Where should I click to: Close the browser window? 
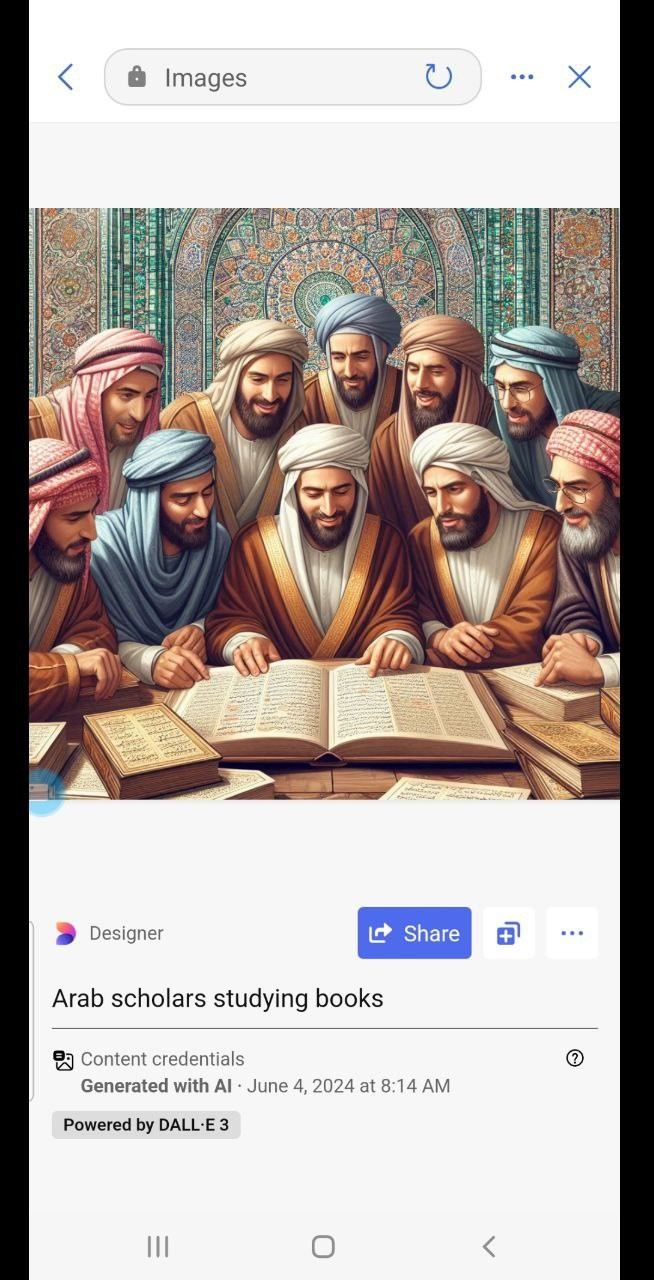point(580,77)
